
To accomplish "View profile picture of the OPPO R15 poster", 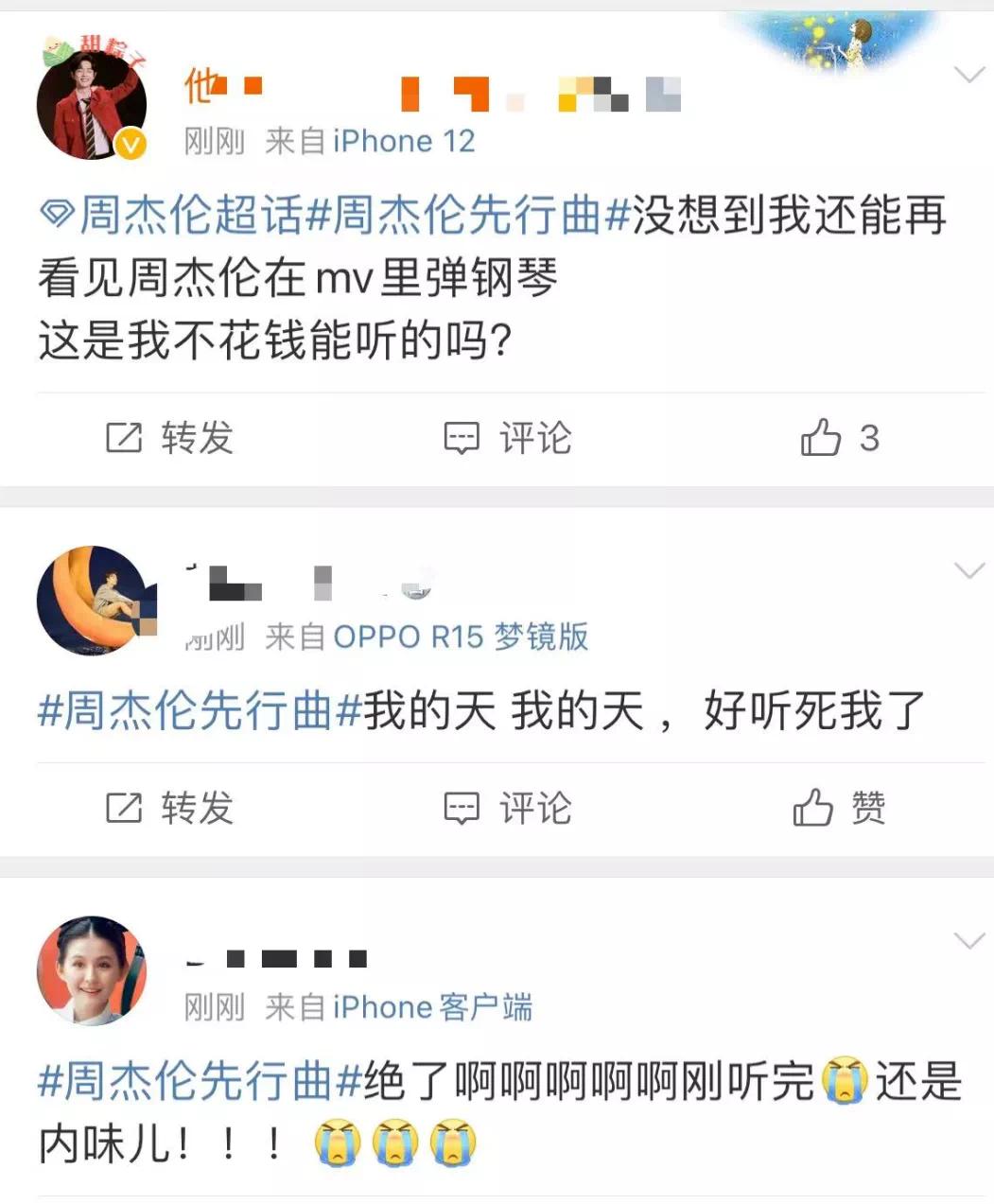I will 94,600.
